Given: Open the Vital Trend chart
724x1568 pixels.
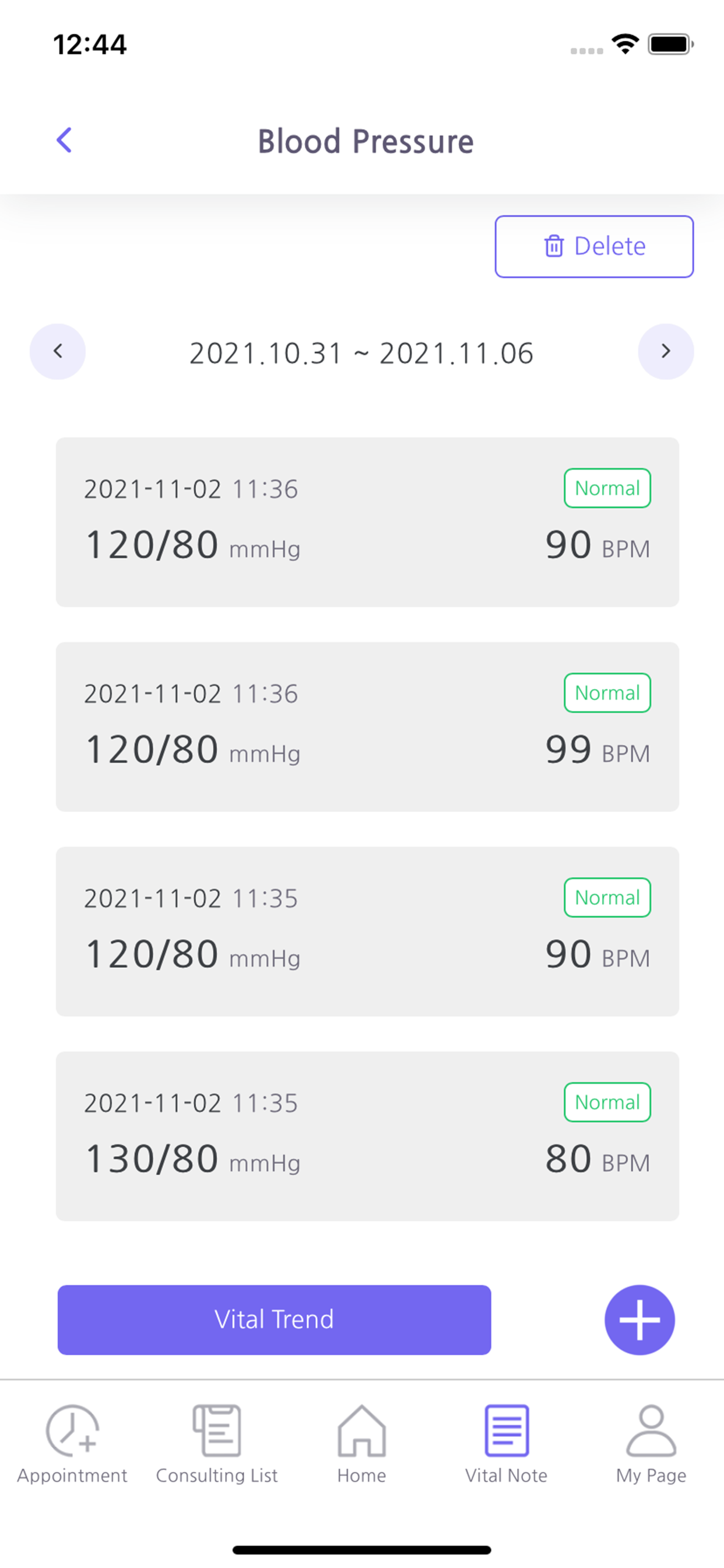Looking at the screenshot, I should 275,1319.
